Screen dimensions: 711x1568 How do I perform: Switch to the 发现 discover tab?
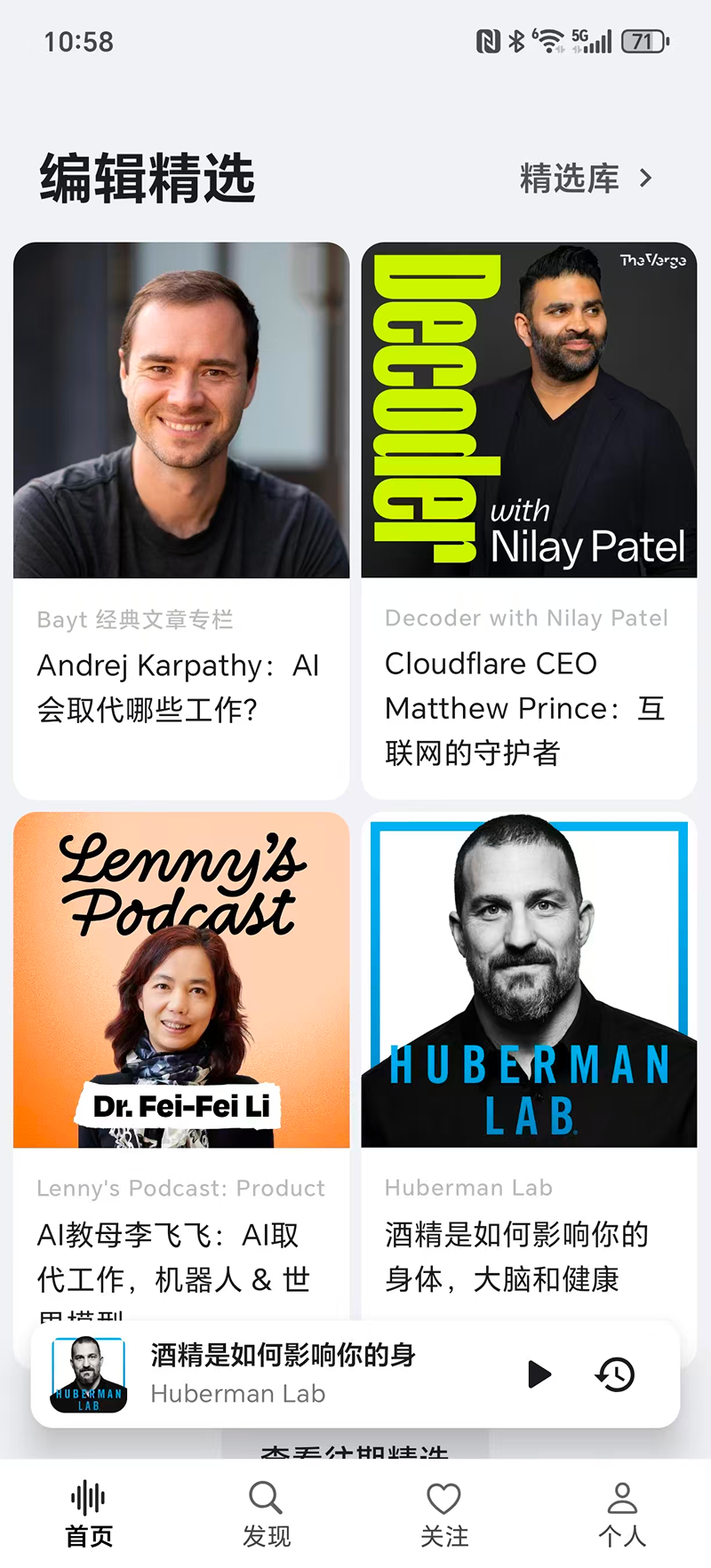point(267,1514)
